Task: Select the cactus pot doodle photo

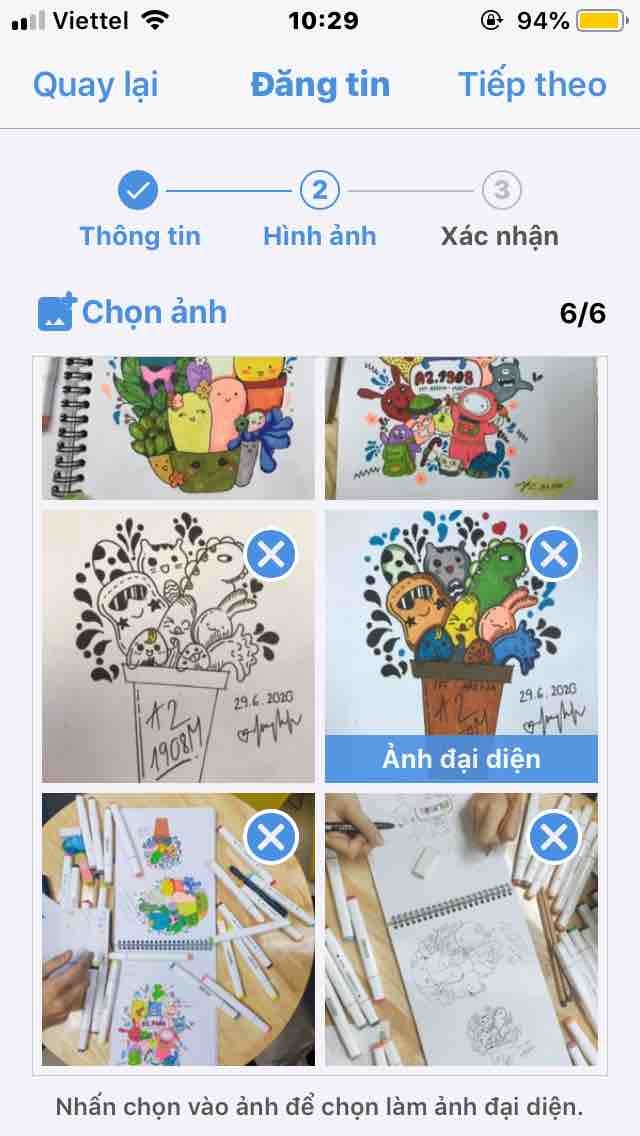Action: pos(178,428)
